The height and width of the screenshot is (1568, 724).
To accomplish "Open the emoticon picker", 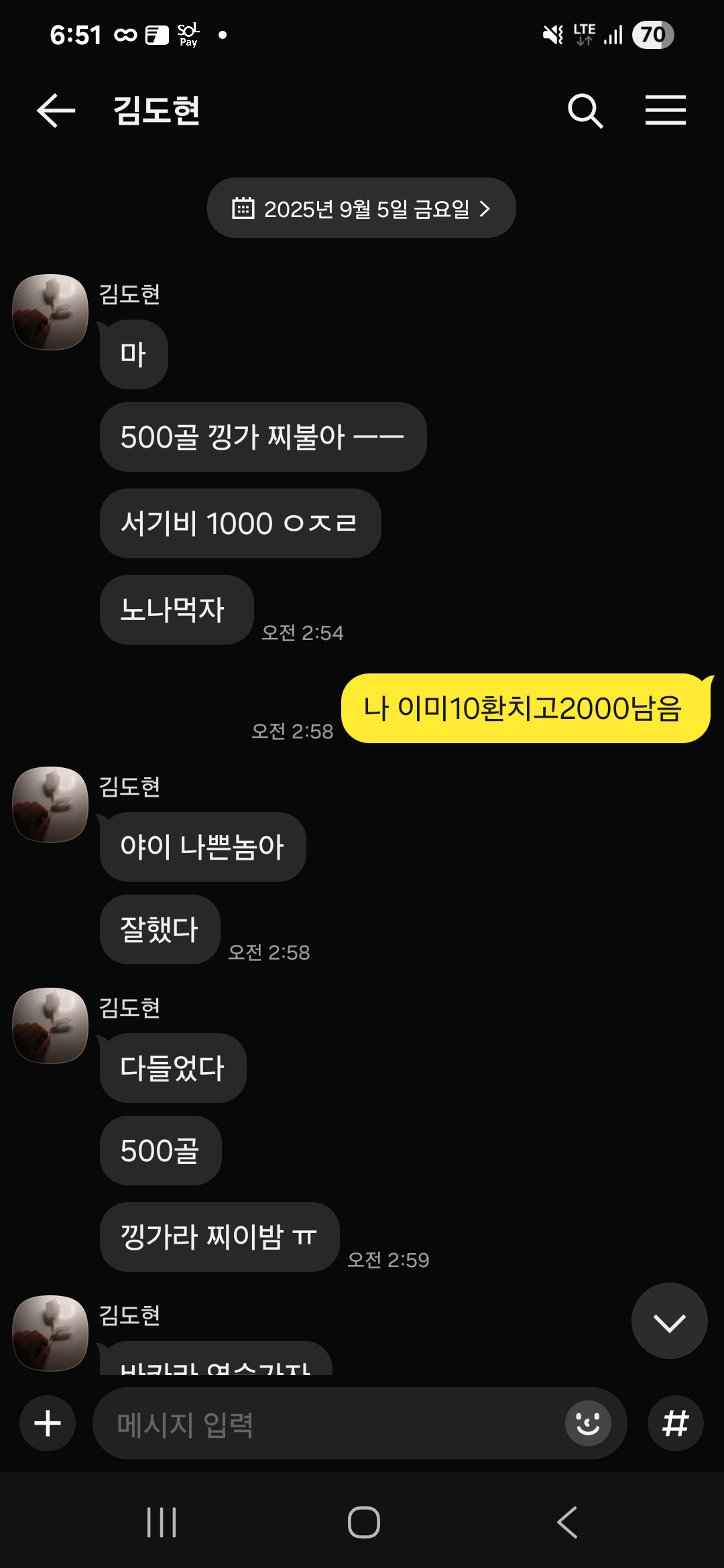I will click(588, 1423).
